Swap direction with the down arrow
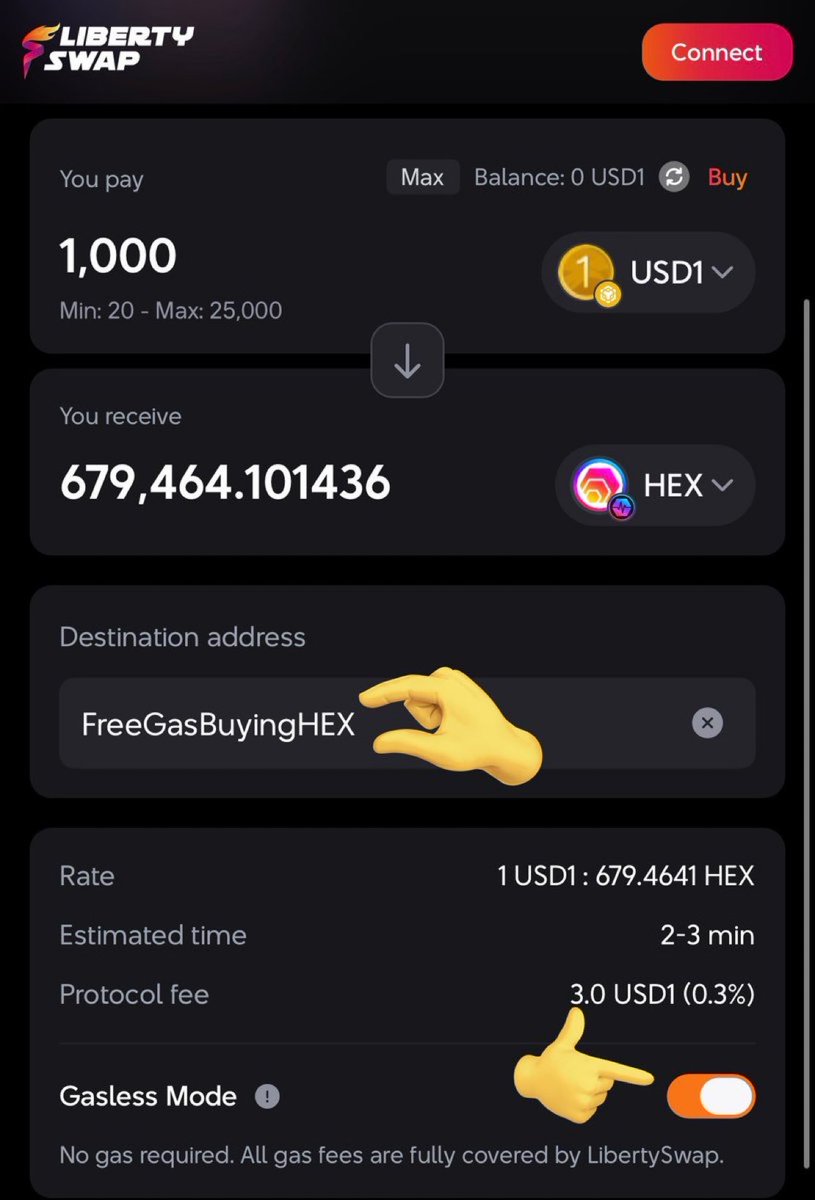This screenshot has height=1200, width=815. tap(407, 361)
